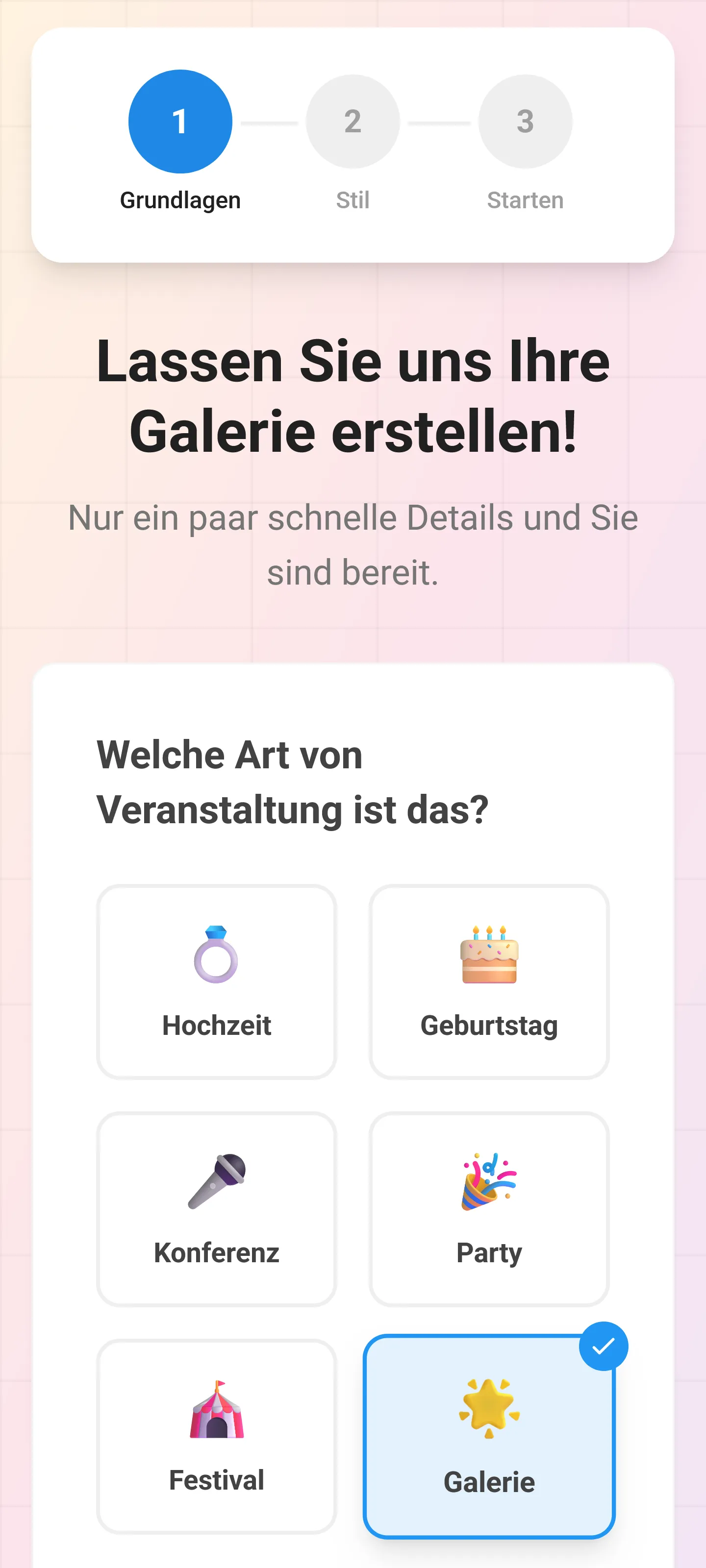Choose Festival as the event type
706x1568 pixels.
tap(217, 1437)
